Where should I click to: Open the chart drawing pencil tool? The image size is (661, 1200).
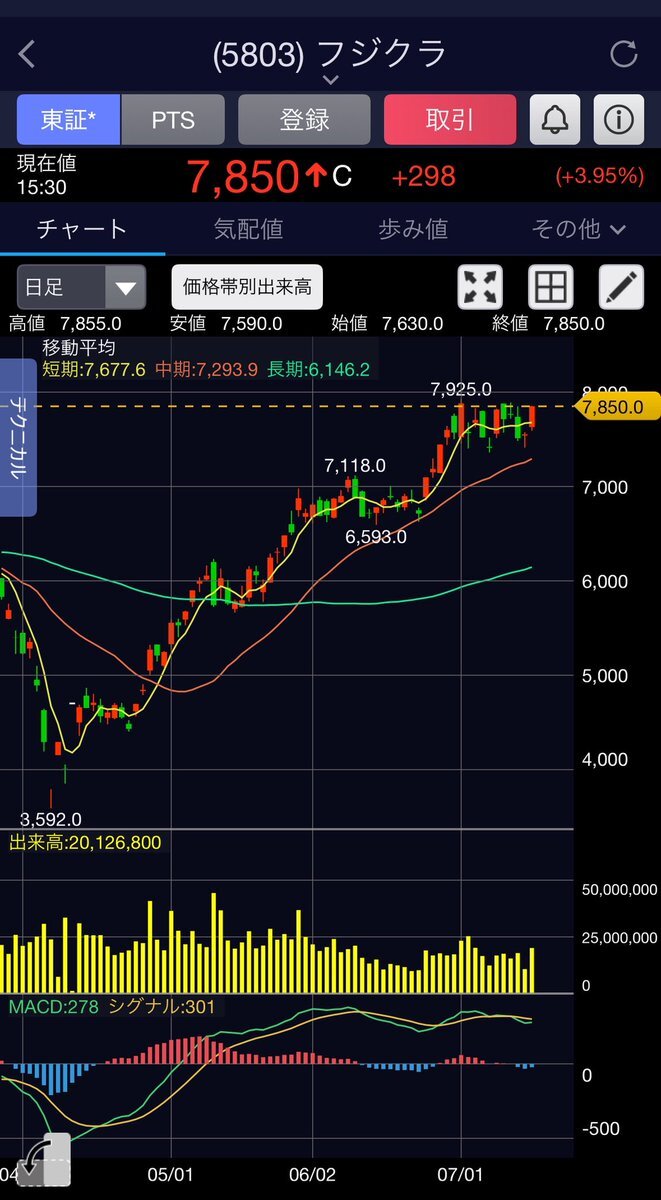tap(621, 288)
